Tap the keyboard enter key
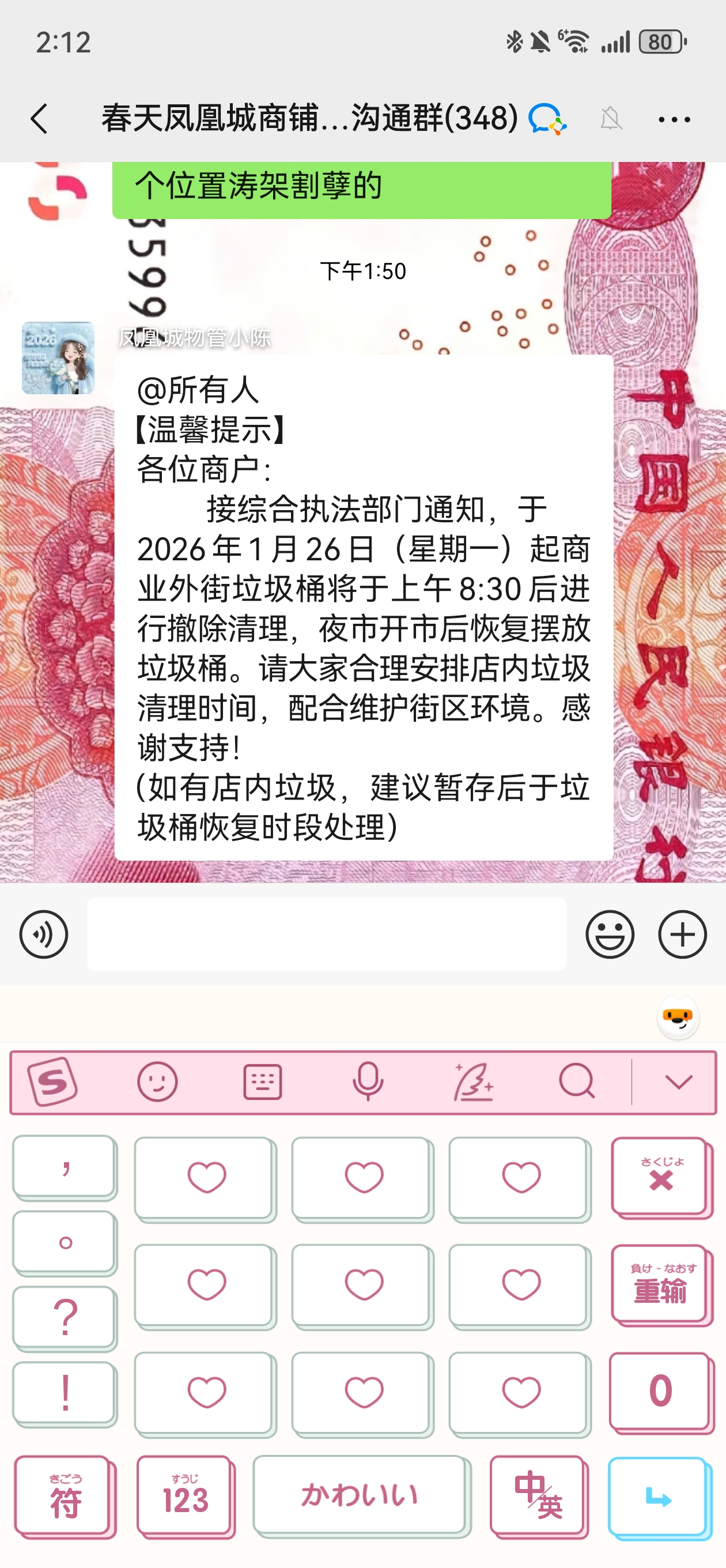This screenshot has width=726, height=1568. pos(659,1497)
